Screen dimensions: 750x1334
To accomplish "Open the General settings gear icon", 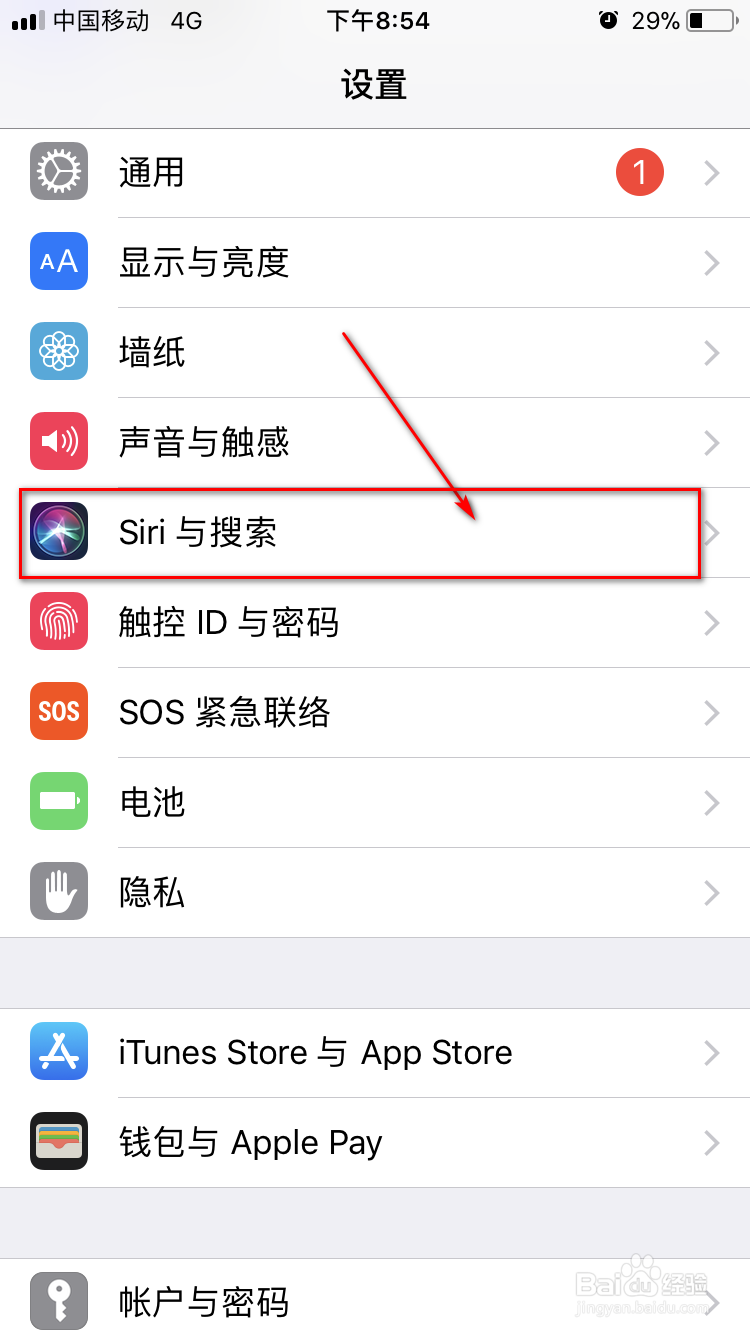I will click(58, 171).
